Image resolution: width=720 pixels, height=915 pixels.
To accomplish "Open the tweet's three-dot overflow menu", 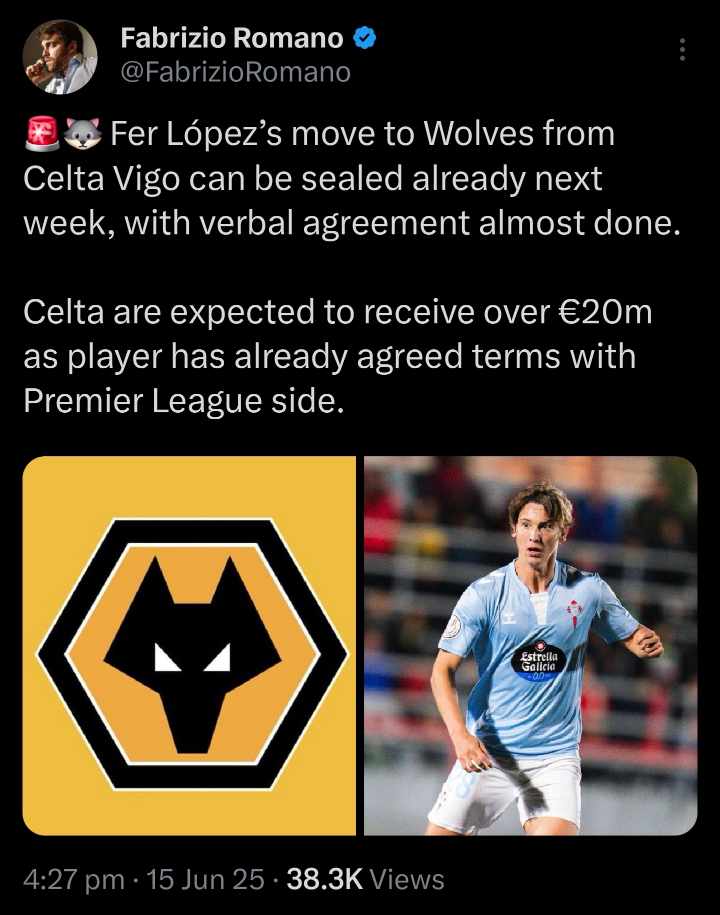I will pyautogui.click(x=682, y=50).
